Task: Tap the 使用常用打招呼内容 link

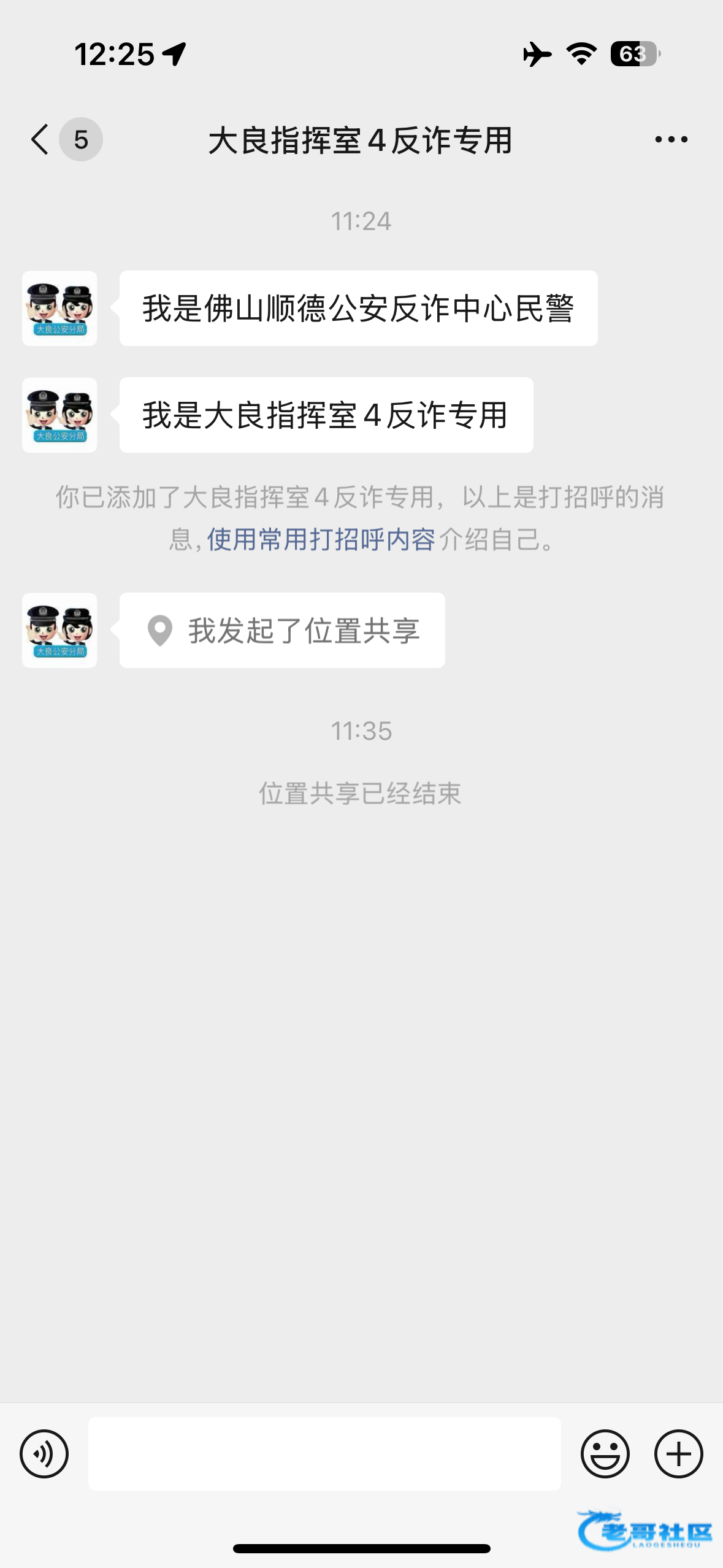Action: tap(321, 540)
